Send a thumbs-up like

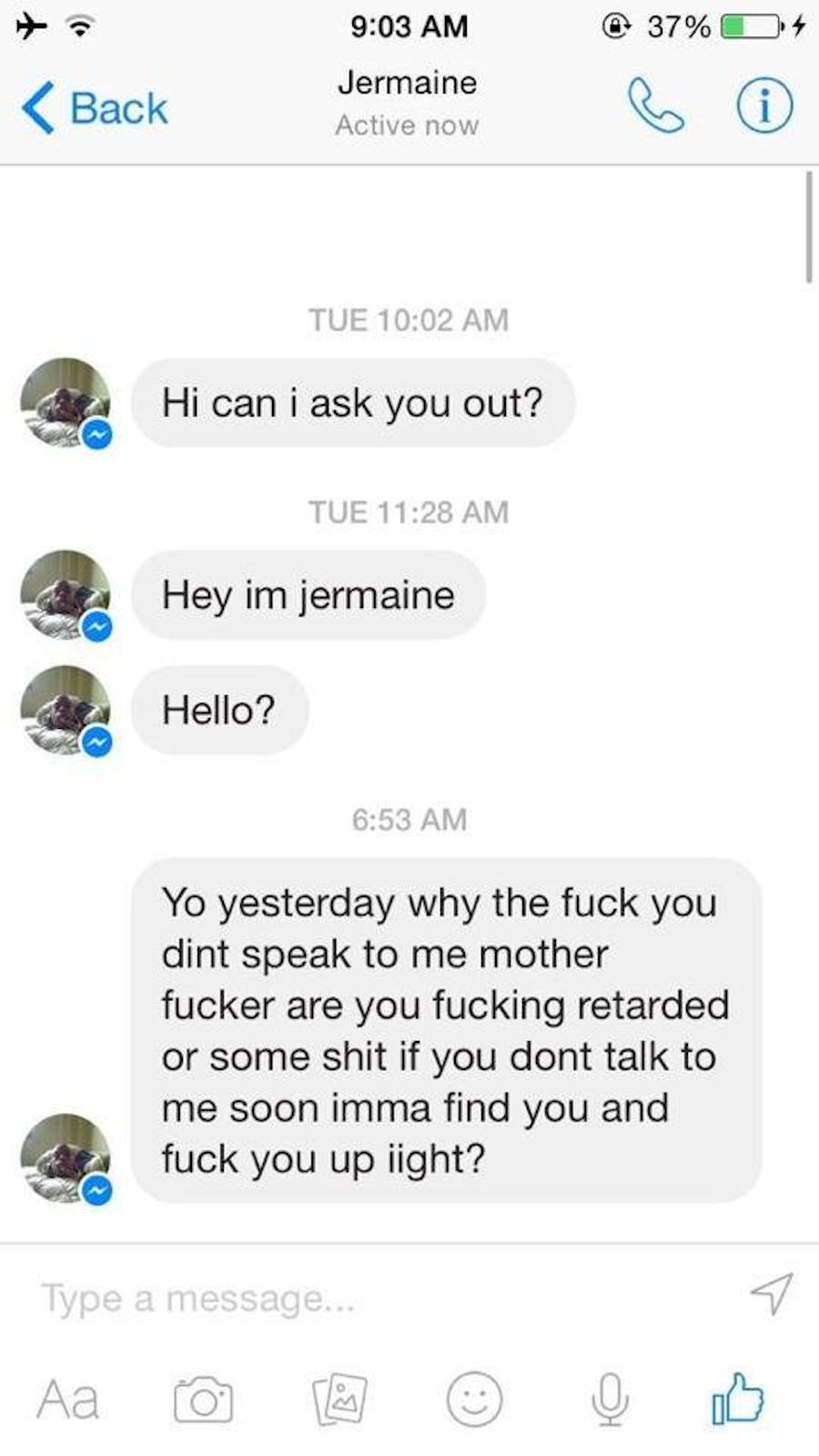[737, 1398]
